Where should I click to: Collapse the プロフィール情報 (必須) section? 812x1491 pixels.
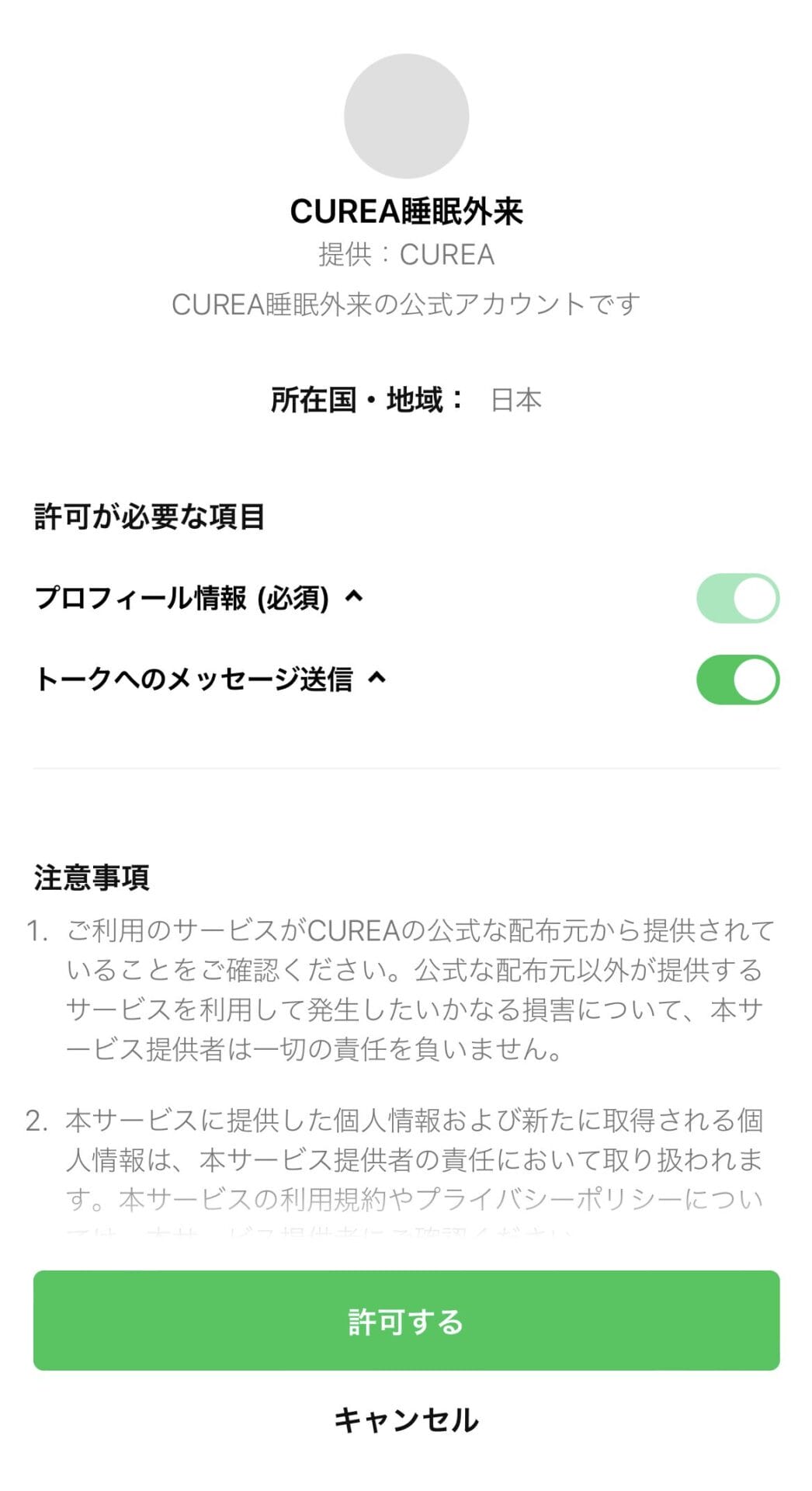(354, 596)
